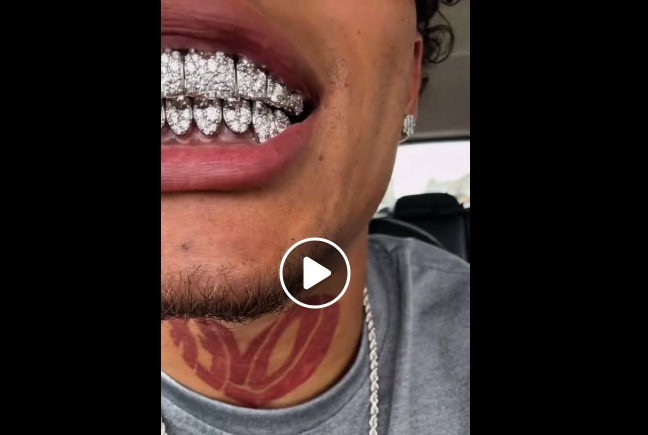Play the video

point(315,273)
